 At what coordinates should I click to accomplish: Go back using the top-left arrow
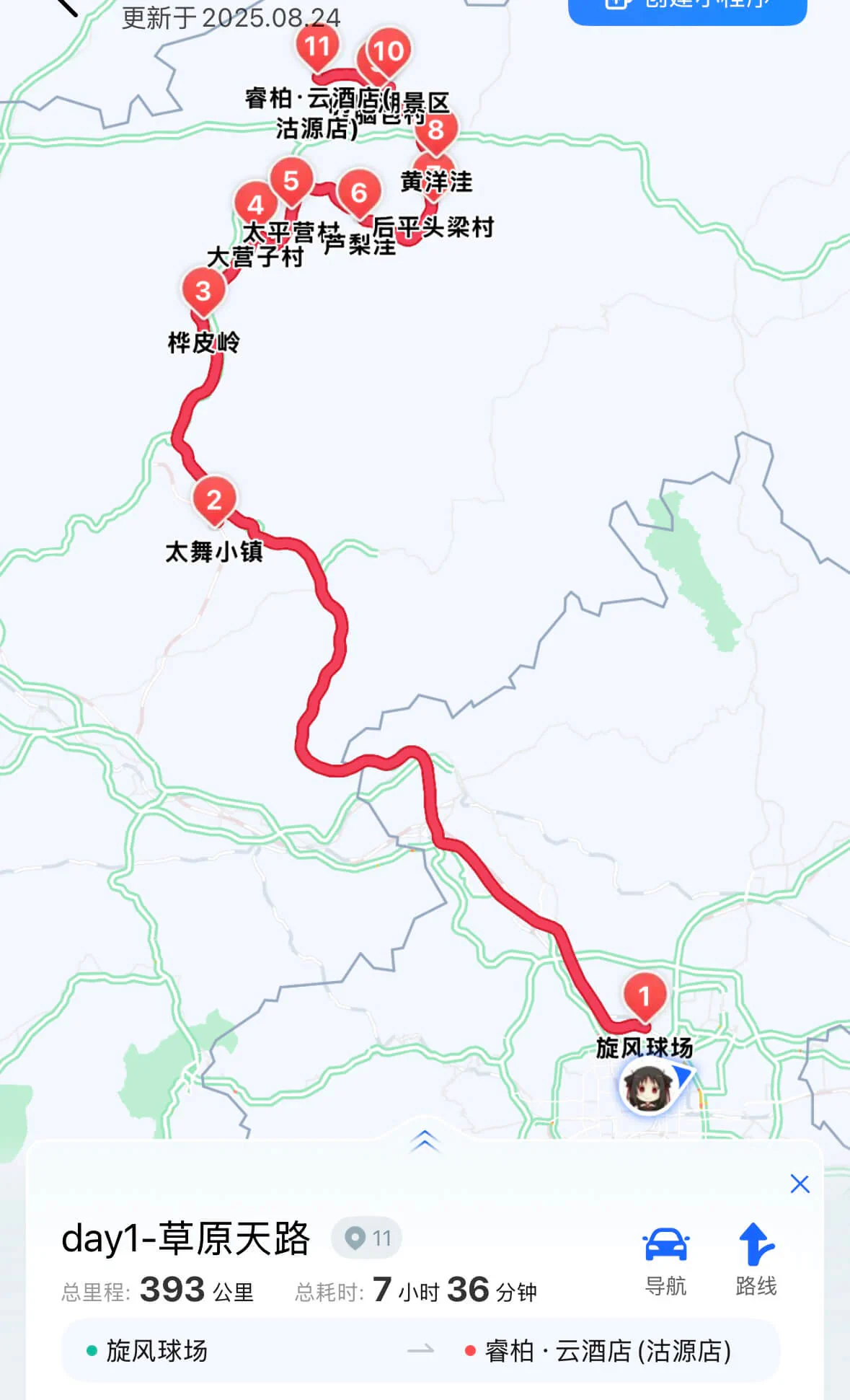click(67, 7)
